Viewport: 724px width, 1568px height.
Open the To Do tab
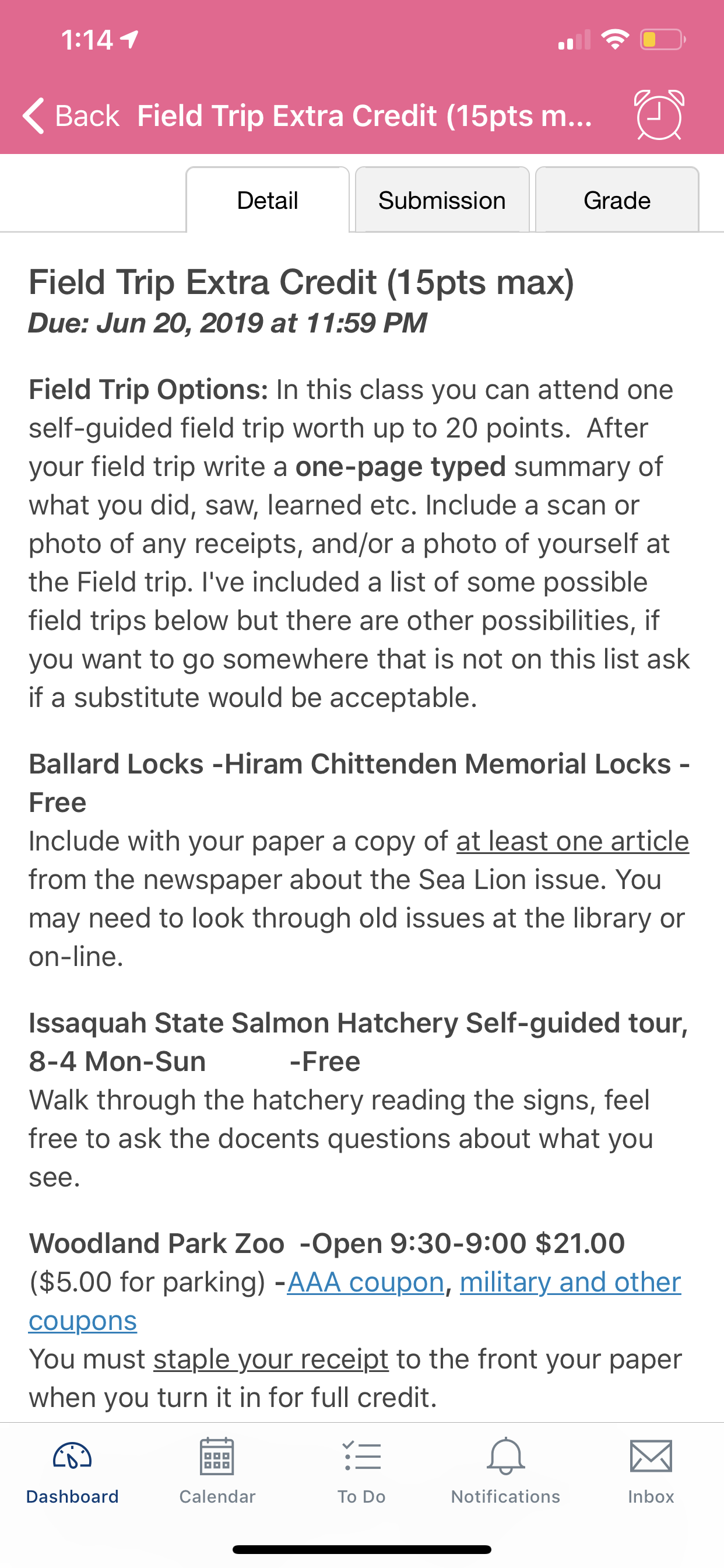coord(362,1471)
